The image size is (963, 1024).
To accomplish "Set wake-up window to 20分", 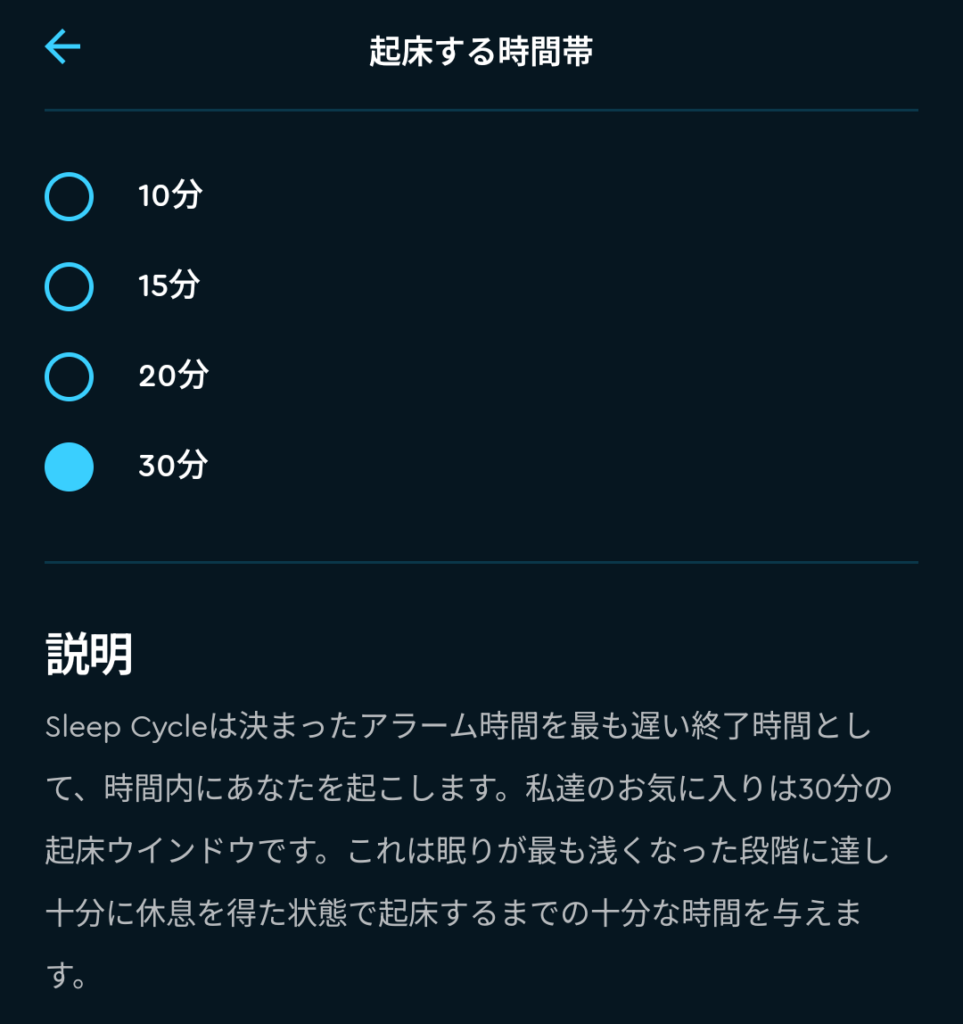I will (x=69, y=377).
